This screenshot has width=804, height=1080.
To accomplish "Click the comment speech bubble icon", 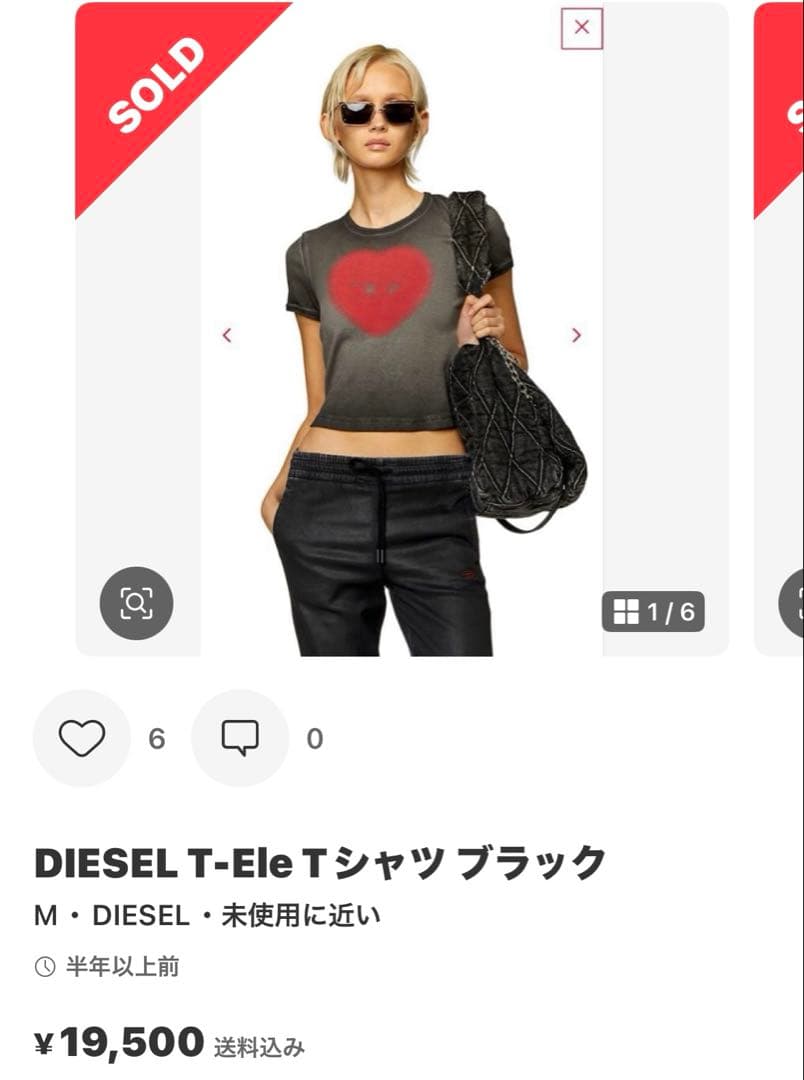I will pos(238,740).
